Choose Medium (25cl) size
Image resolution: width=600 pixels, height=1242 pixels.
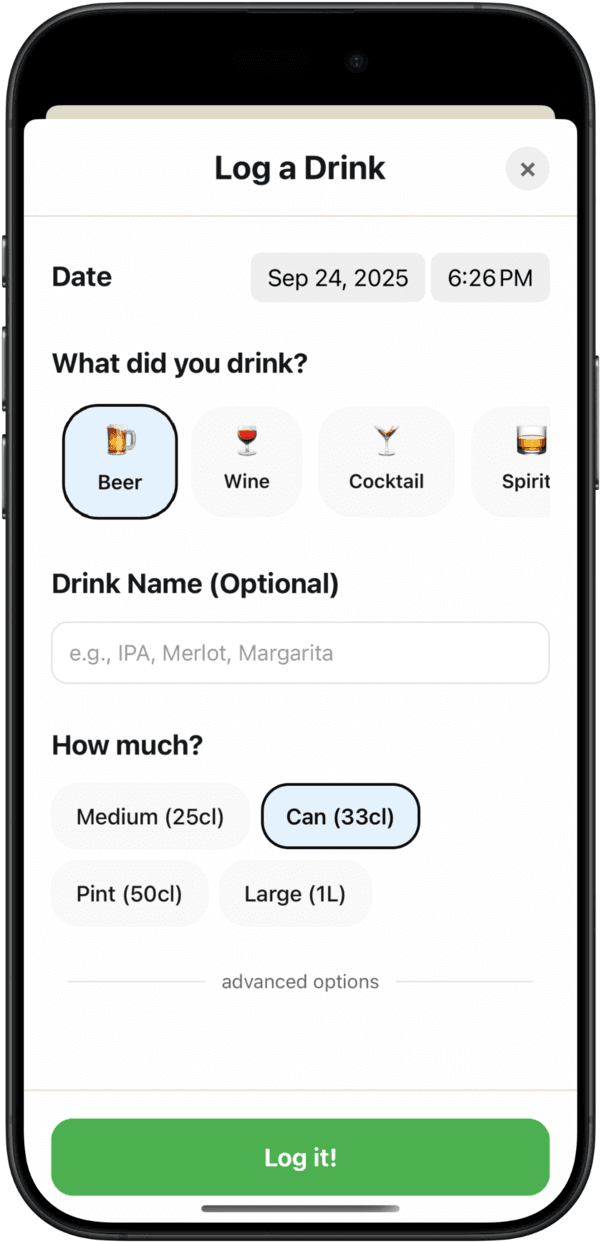[x=150, y=816]
